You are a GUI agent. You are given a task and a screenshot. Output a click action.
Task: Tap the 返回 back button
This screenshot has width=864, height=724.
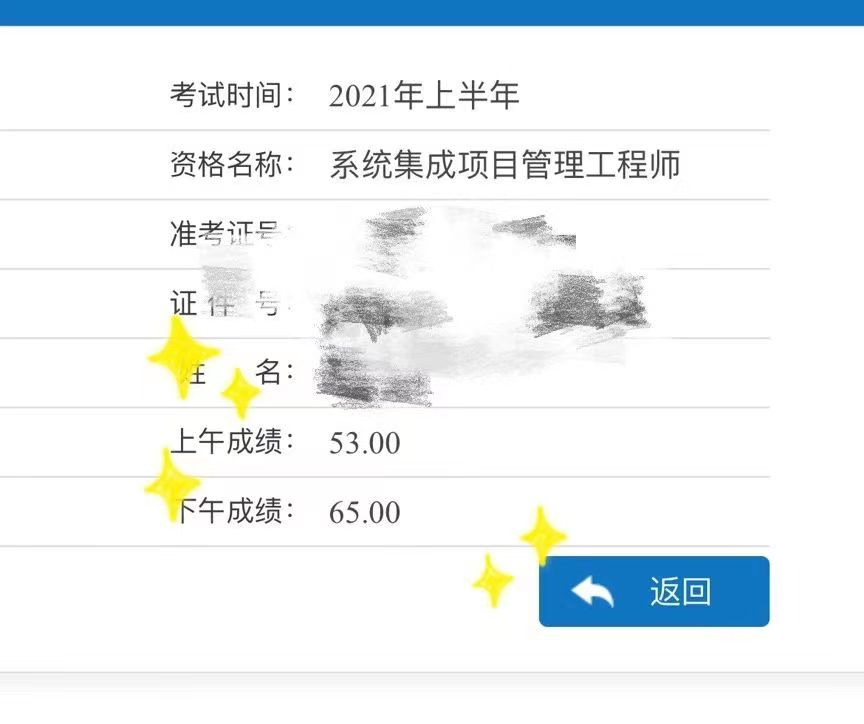tap(654, 592)
